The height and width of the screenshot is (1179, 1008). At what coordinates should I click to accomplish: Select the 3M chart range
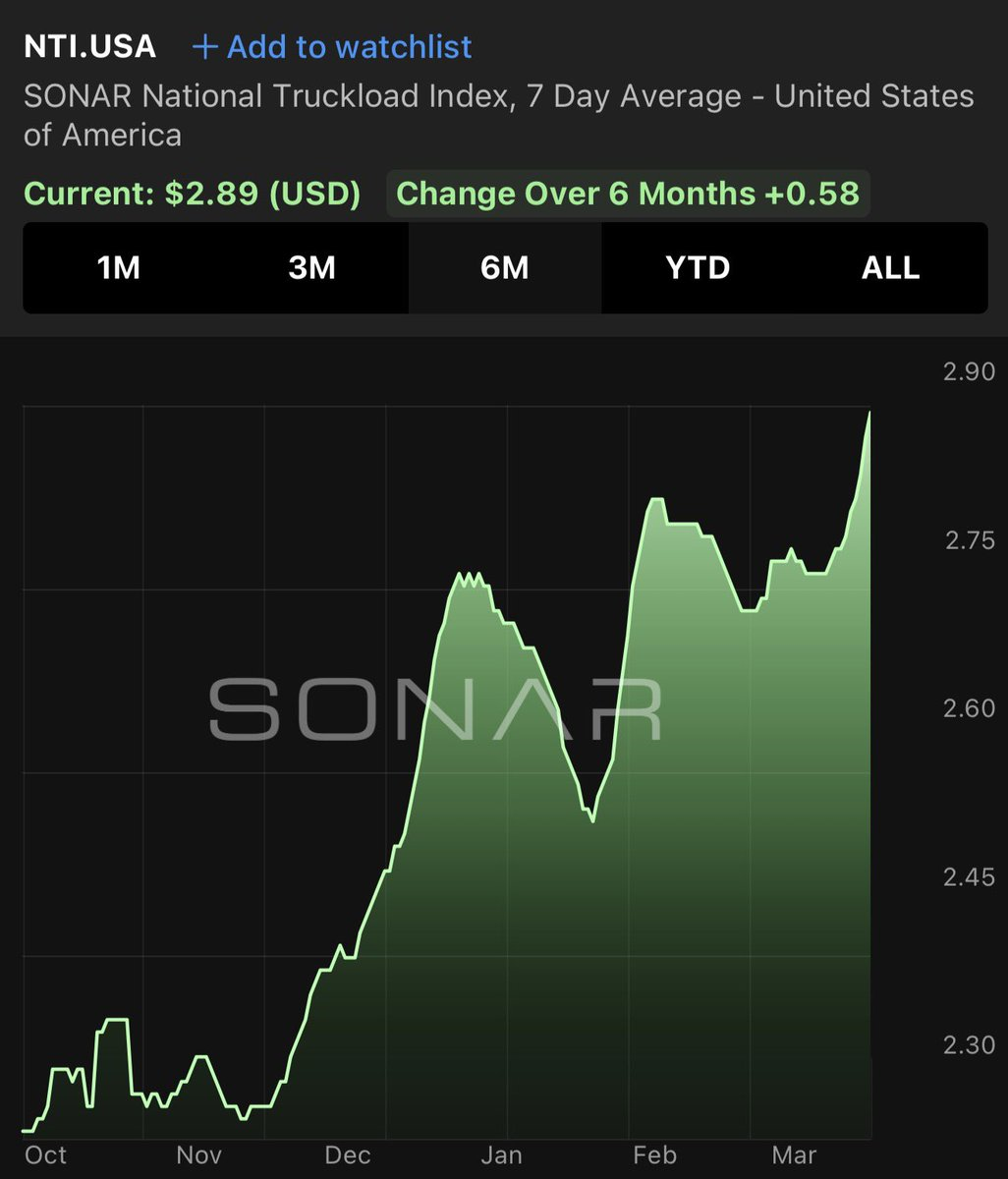(x=312, y=267)
